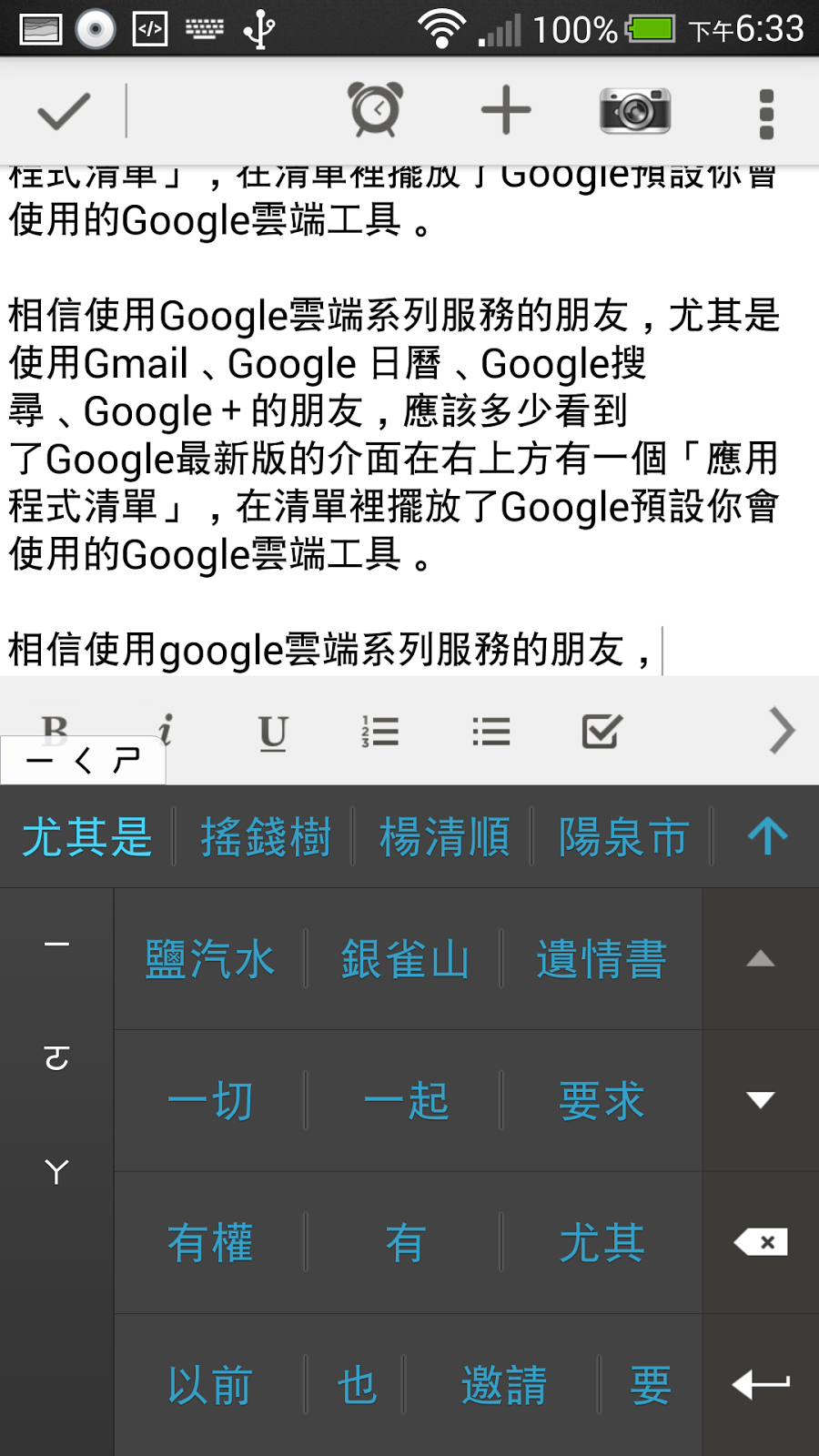Open the overflow menu
This screenshot has width=819, height=1456.
pos(766,114)
